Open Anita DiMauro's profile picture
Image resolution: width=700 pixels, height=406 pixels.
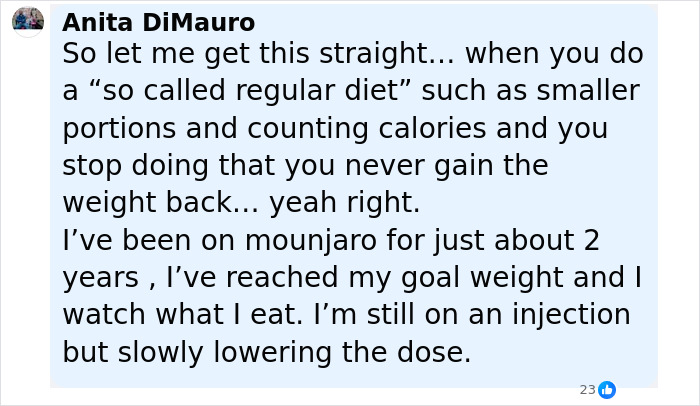click(x=28, y=20)
